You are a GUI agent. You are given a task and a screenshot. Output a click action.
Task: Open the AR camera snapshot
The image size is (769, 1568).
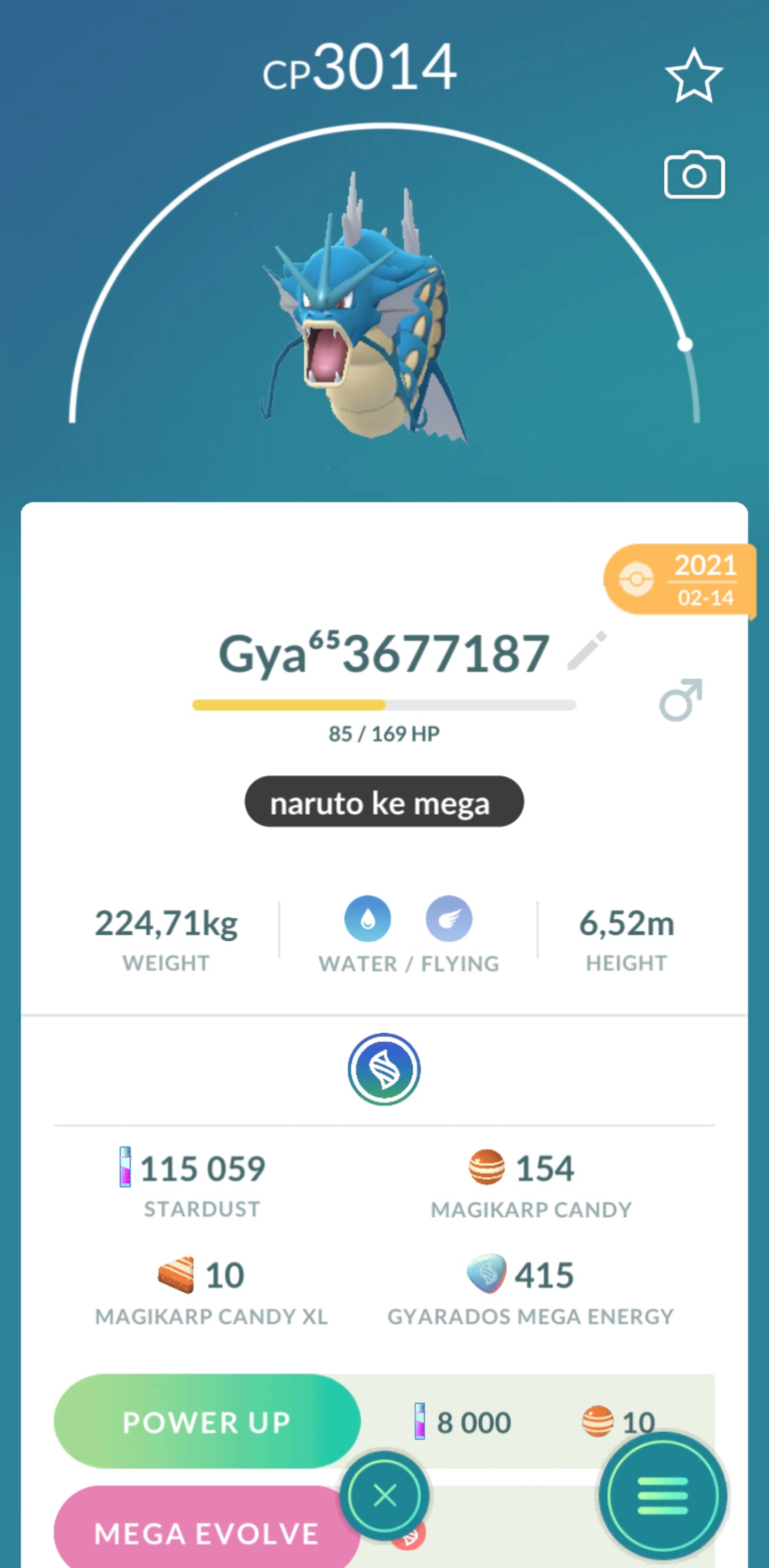coord(694,175)
